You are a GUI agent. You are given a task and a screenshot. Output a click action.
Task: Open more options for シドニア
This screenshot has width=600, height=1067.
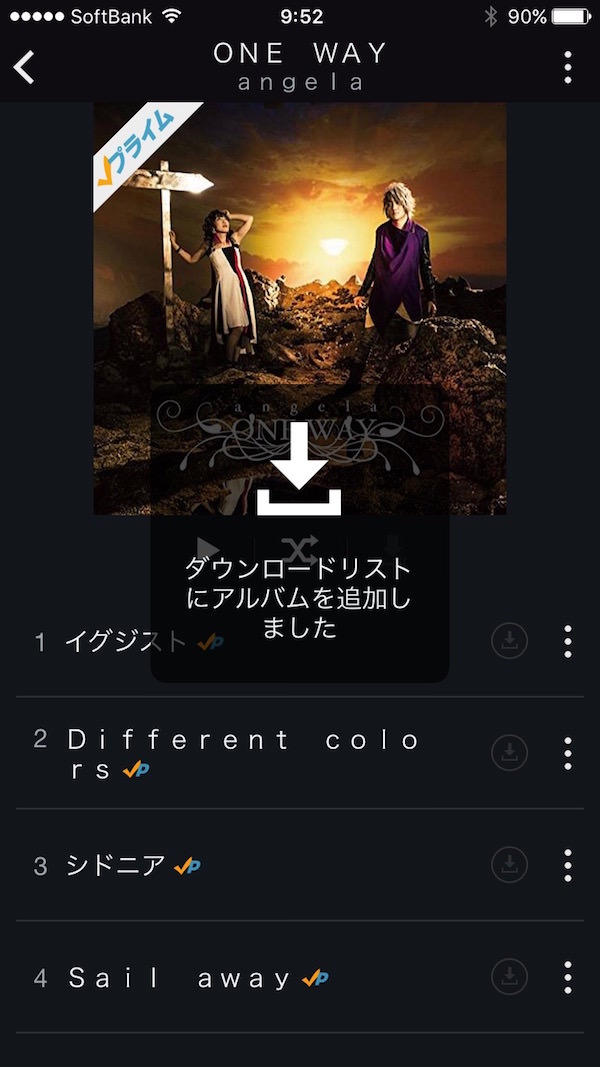567,865
